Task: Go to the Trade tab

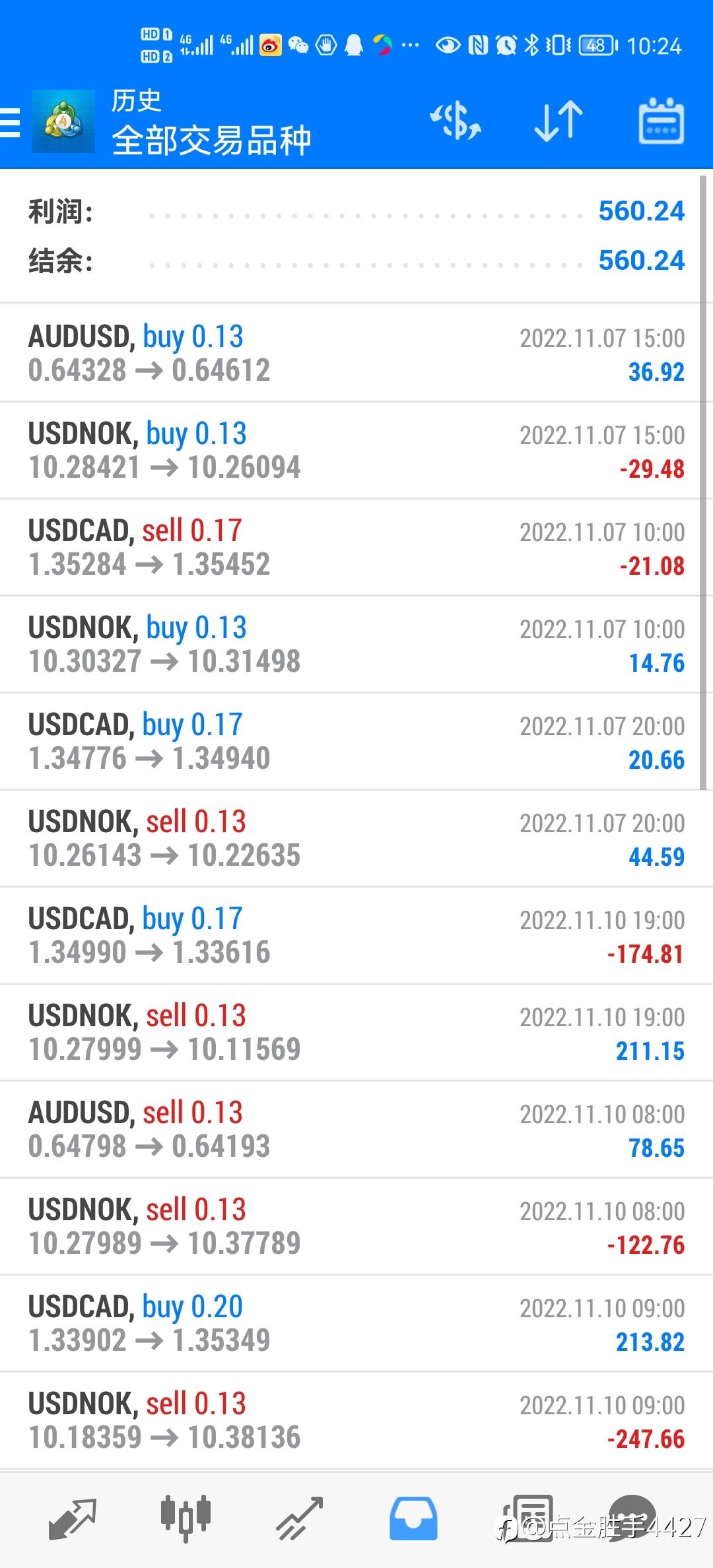Action: pyautogui.click(x=299, y=1517)
